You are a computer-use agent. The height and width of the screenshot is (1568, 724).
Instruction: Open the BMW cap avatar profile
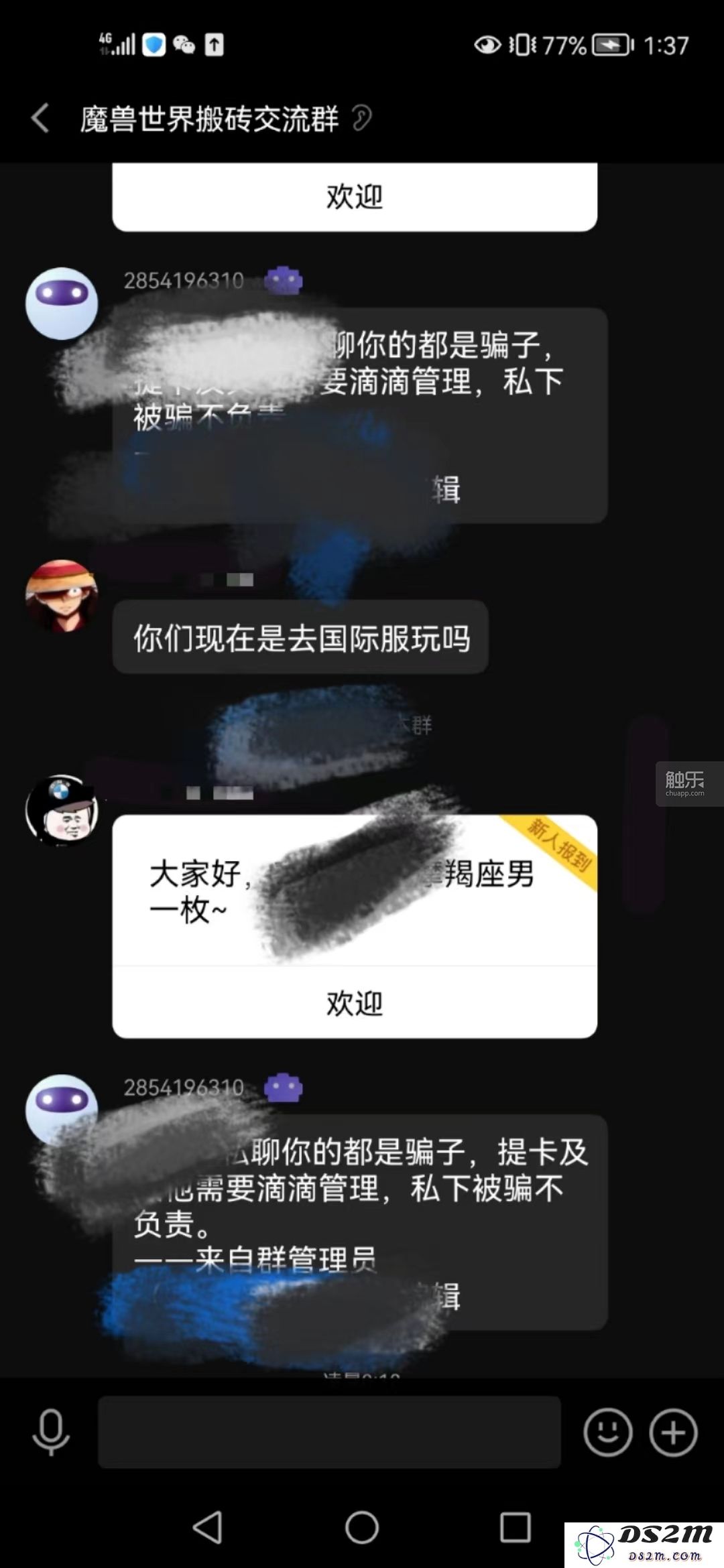click(x=62, y=809)
